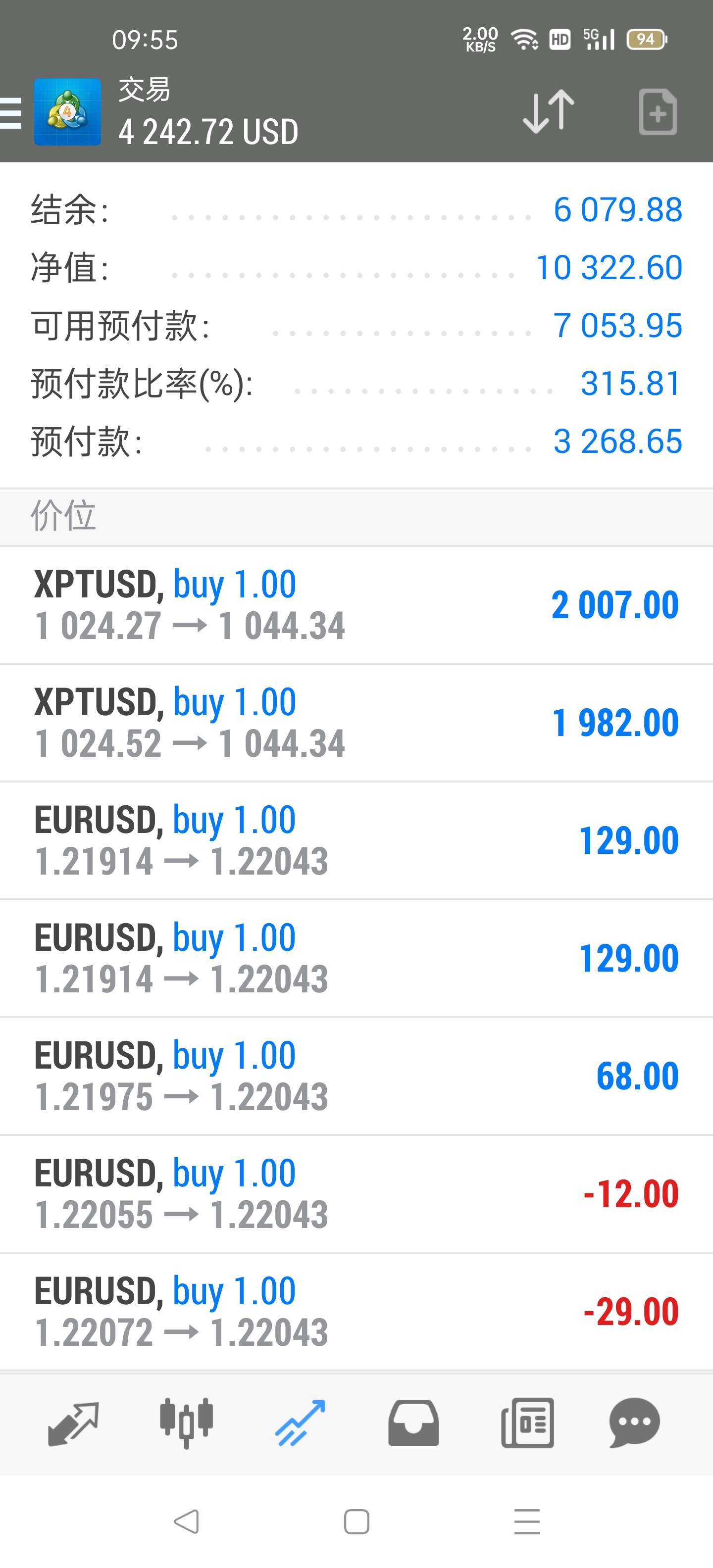Select XPTUSD position opened at 1 024.52
Image resolution: width=713 pixels, height=1568 pixels.
tap(356, 723)
